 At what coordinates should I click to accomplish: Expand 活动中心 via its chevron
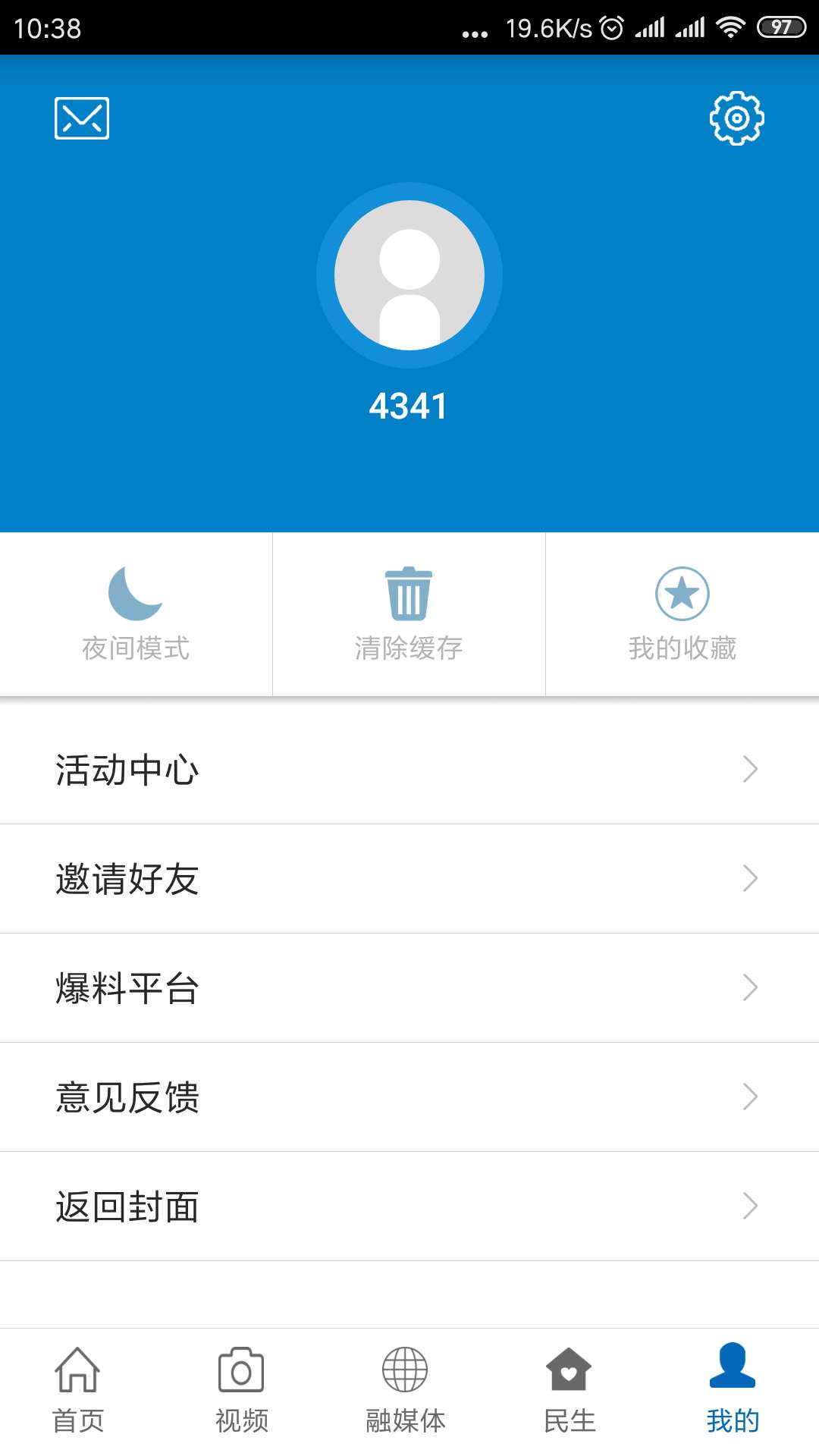(751, 769)
